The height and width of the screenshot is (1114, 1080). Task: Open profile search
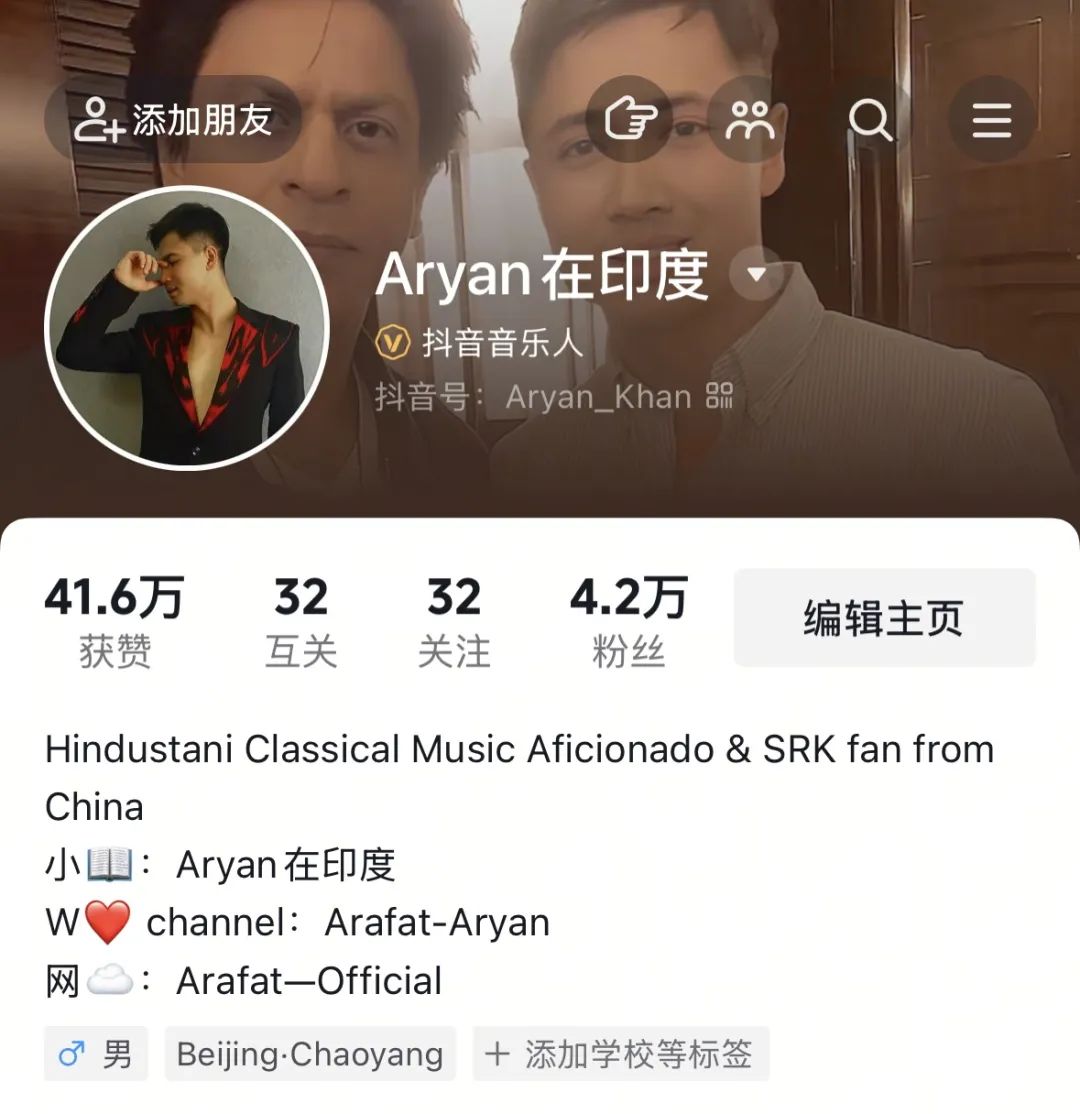coord(870,121)
